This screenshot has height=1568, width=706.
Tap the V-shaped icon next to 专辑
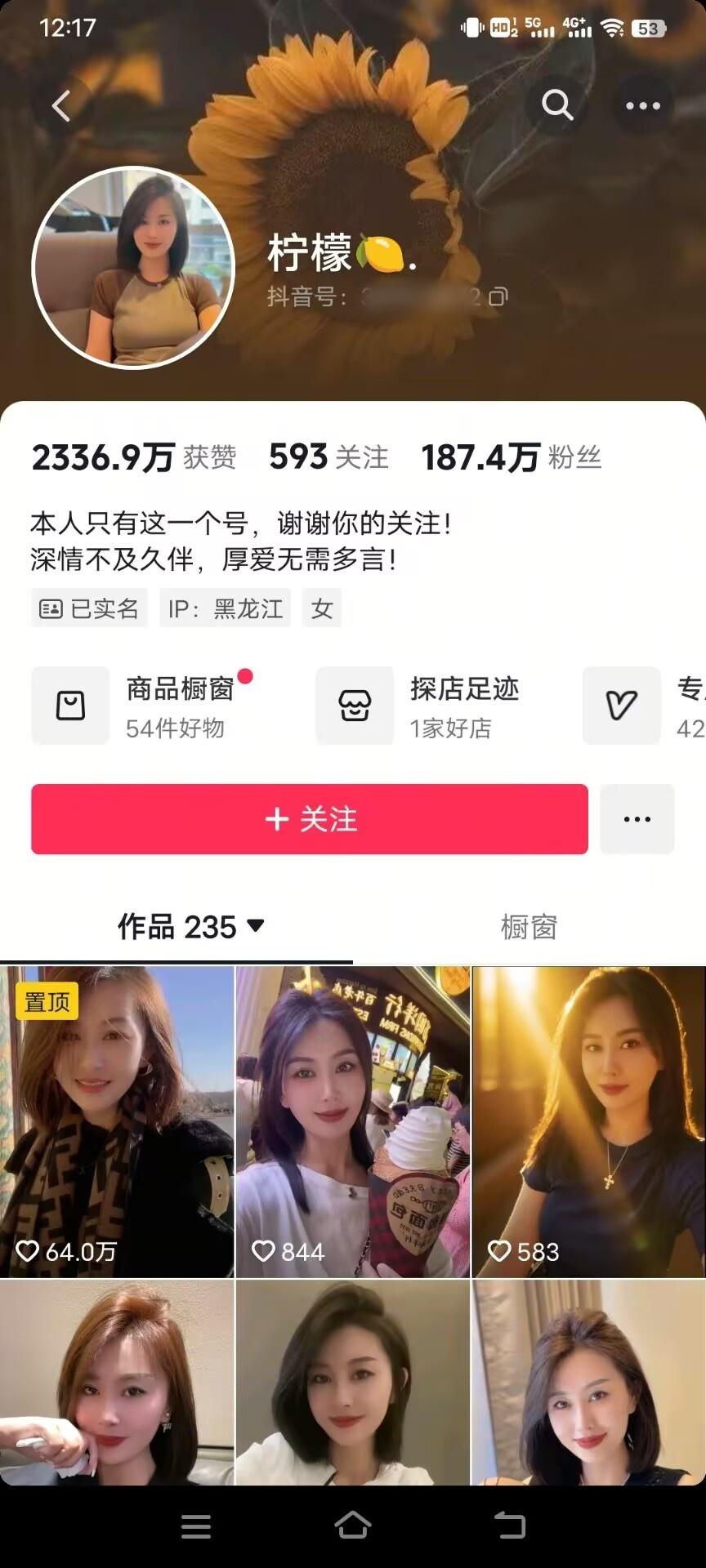(x=623, y=706)
